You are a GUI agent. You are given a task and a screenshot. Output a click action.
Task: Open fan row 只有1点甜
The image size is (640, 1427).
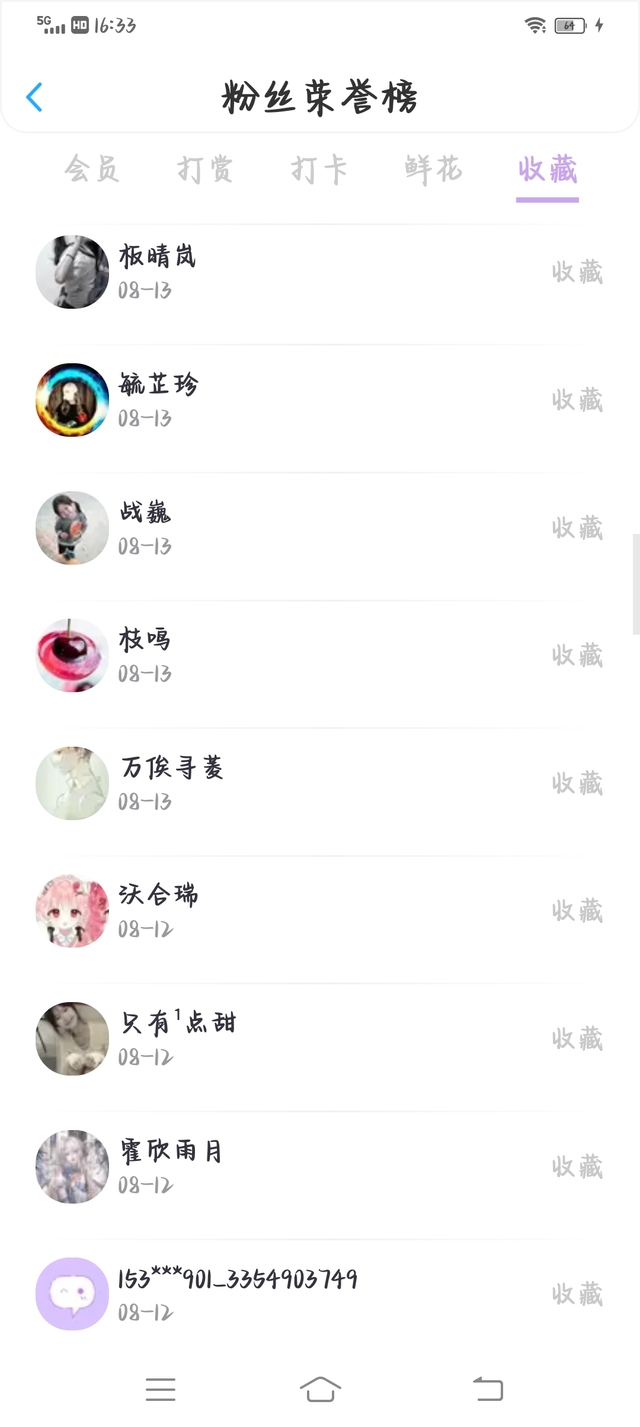tap(300, 1038)
